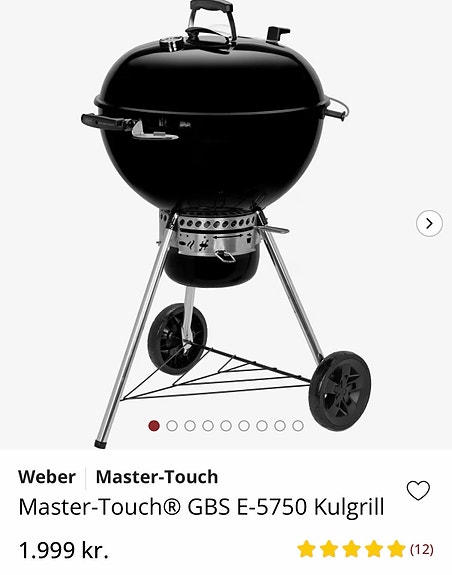Open the Master-Touch series link
452x575 pixels.
click(x=157, y=477)
